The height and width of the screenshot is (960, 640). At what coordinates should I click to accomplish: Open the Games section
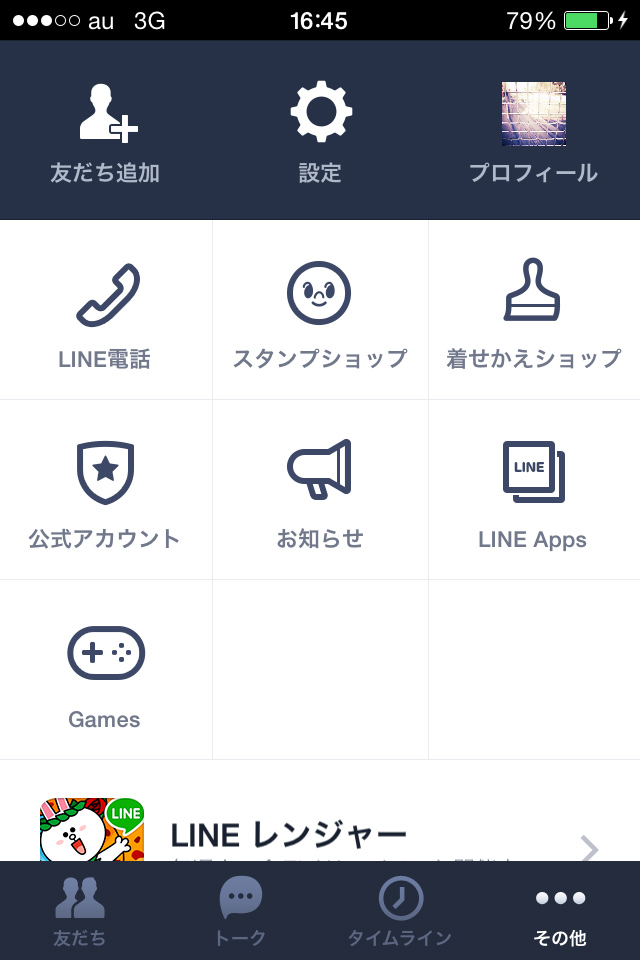[106, 671]
